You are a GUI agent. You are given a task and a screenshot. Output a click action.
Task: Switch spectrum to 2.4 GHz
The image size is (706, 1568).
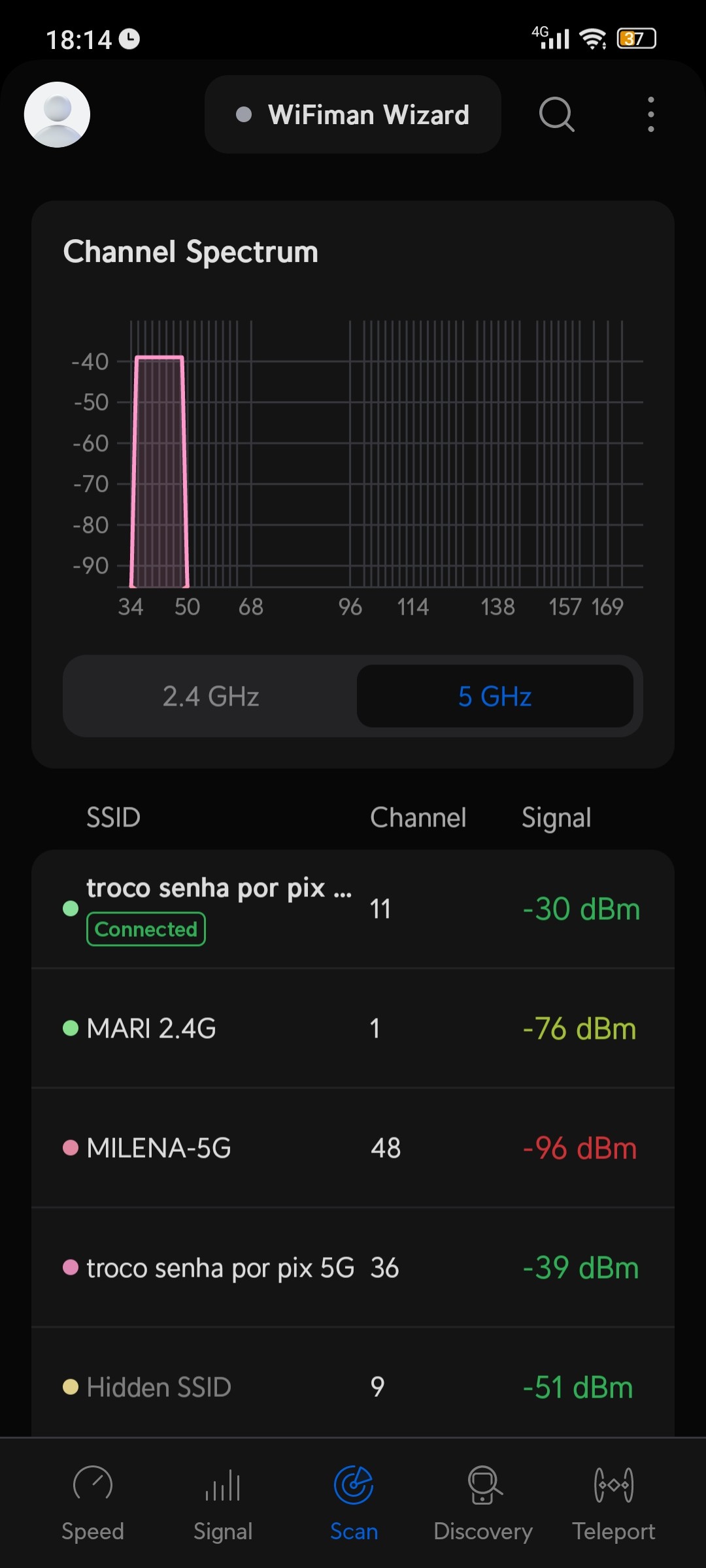click(x=210, y=696)
